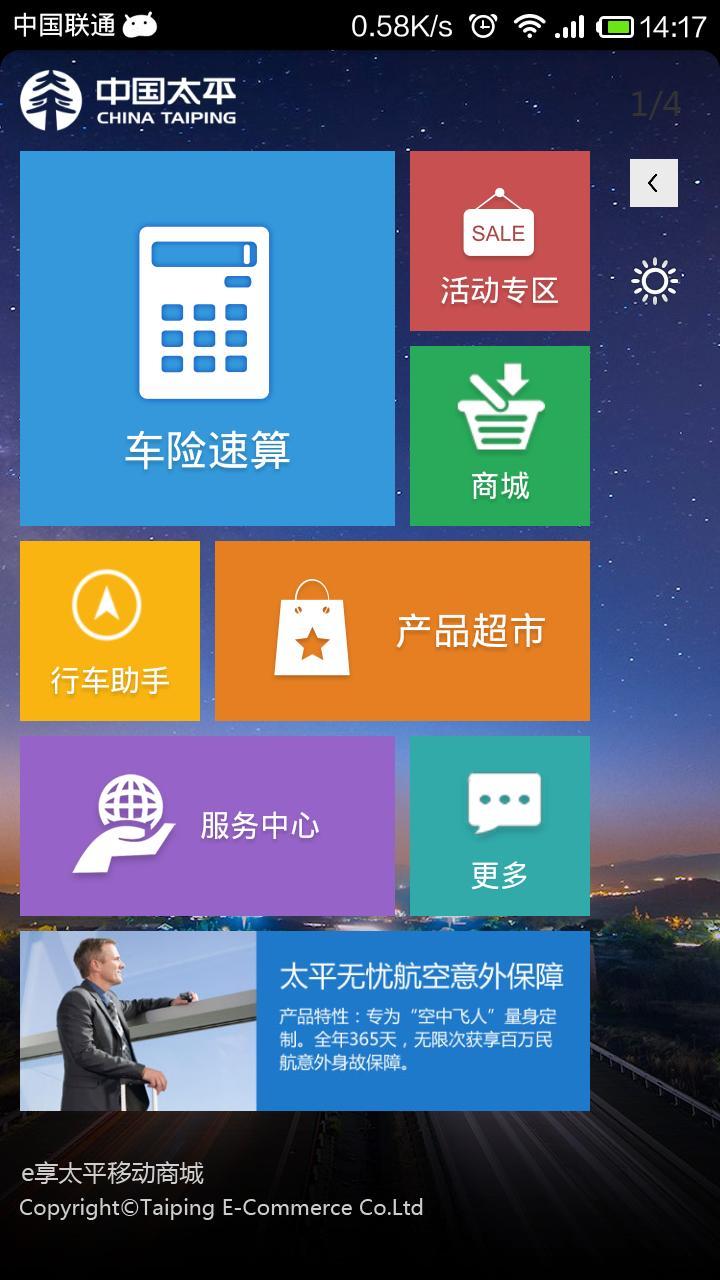View the 太平无忧航空意外保障 banner

point(305,1020)
